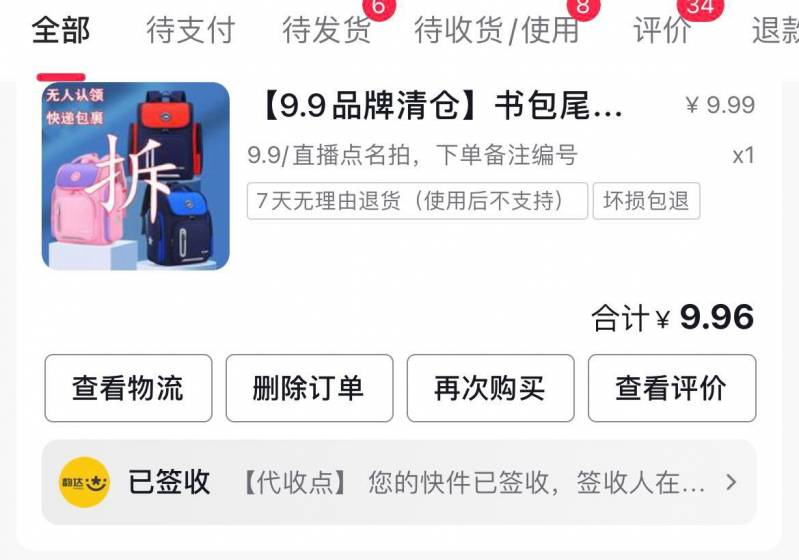Tap 查看评价 to view the review
Image resolution: width=799 pixels, height=560 pixels.
(x=671, y=388)
